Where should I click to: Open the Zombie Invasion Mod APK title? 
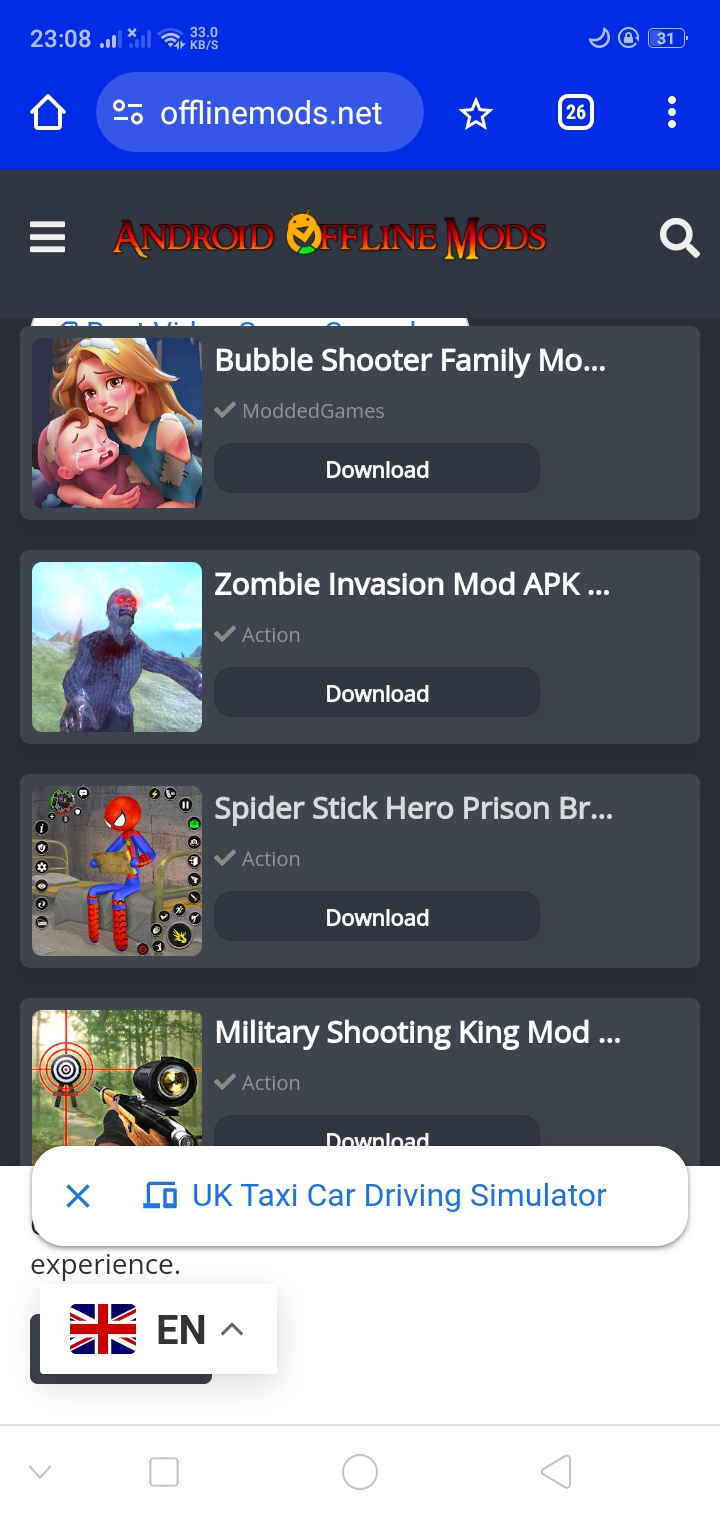point(412,584)
